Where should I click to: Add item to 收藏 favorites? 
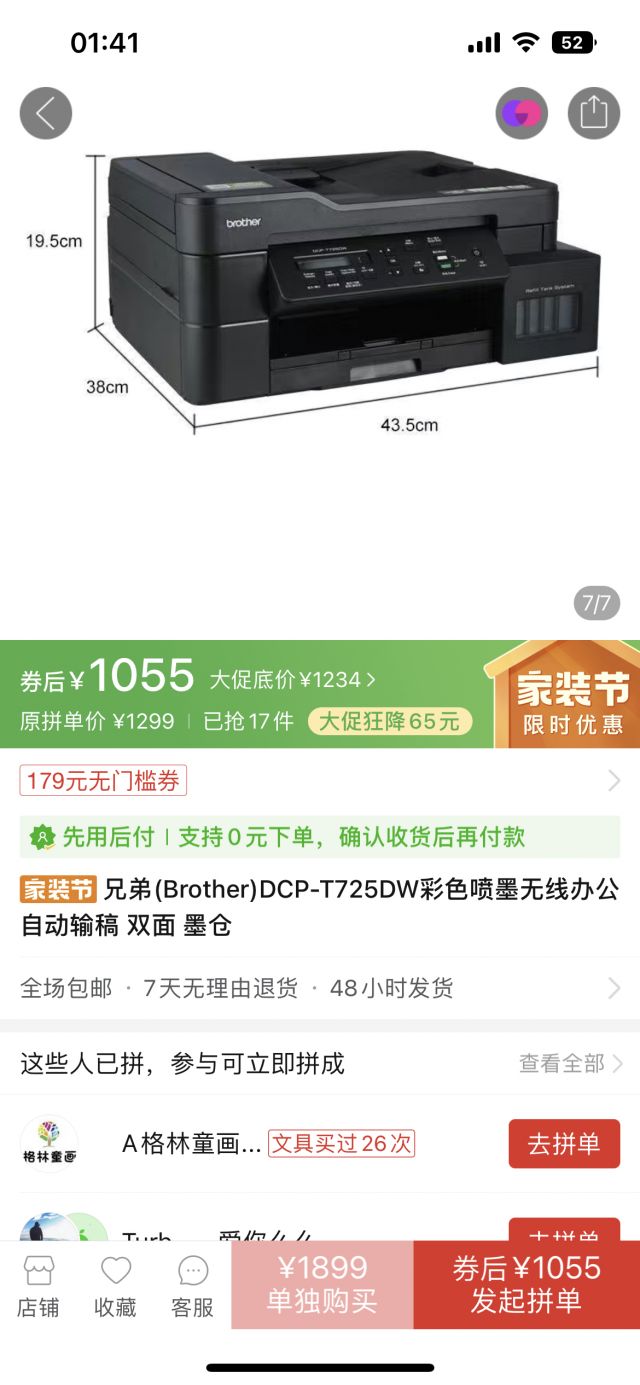click(x=115, y=1286)
